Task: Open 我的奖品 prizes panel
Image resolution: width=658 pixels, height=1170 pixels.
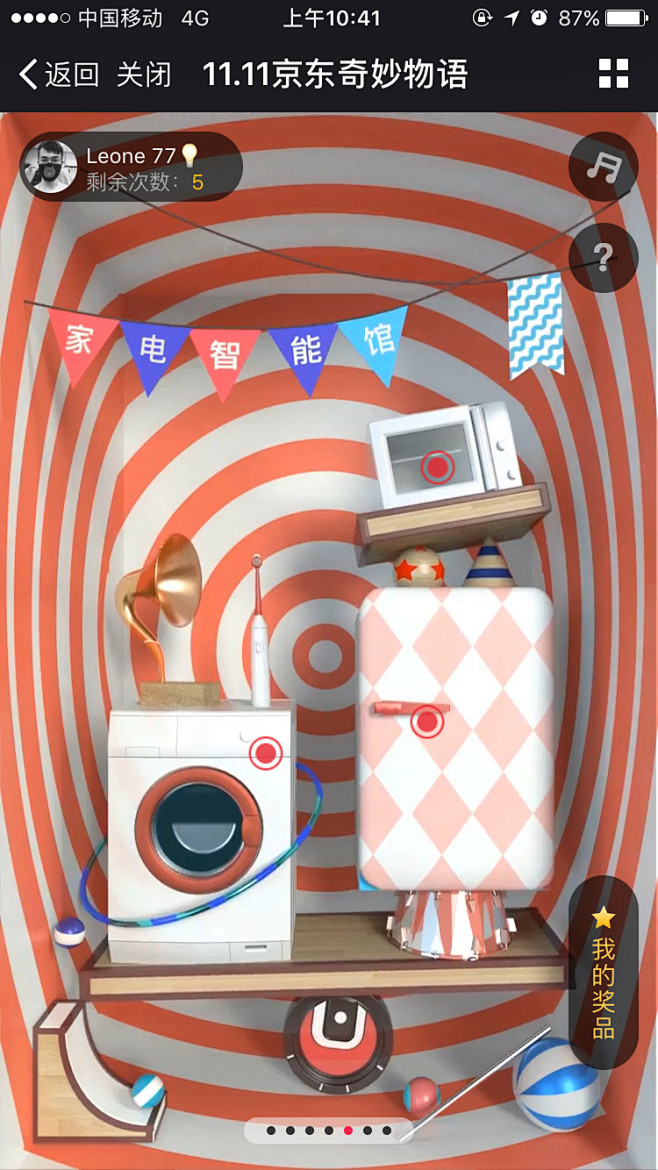Action: (604, 972)
